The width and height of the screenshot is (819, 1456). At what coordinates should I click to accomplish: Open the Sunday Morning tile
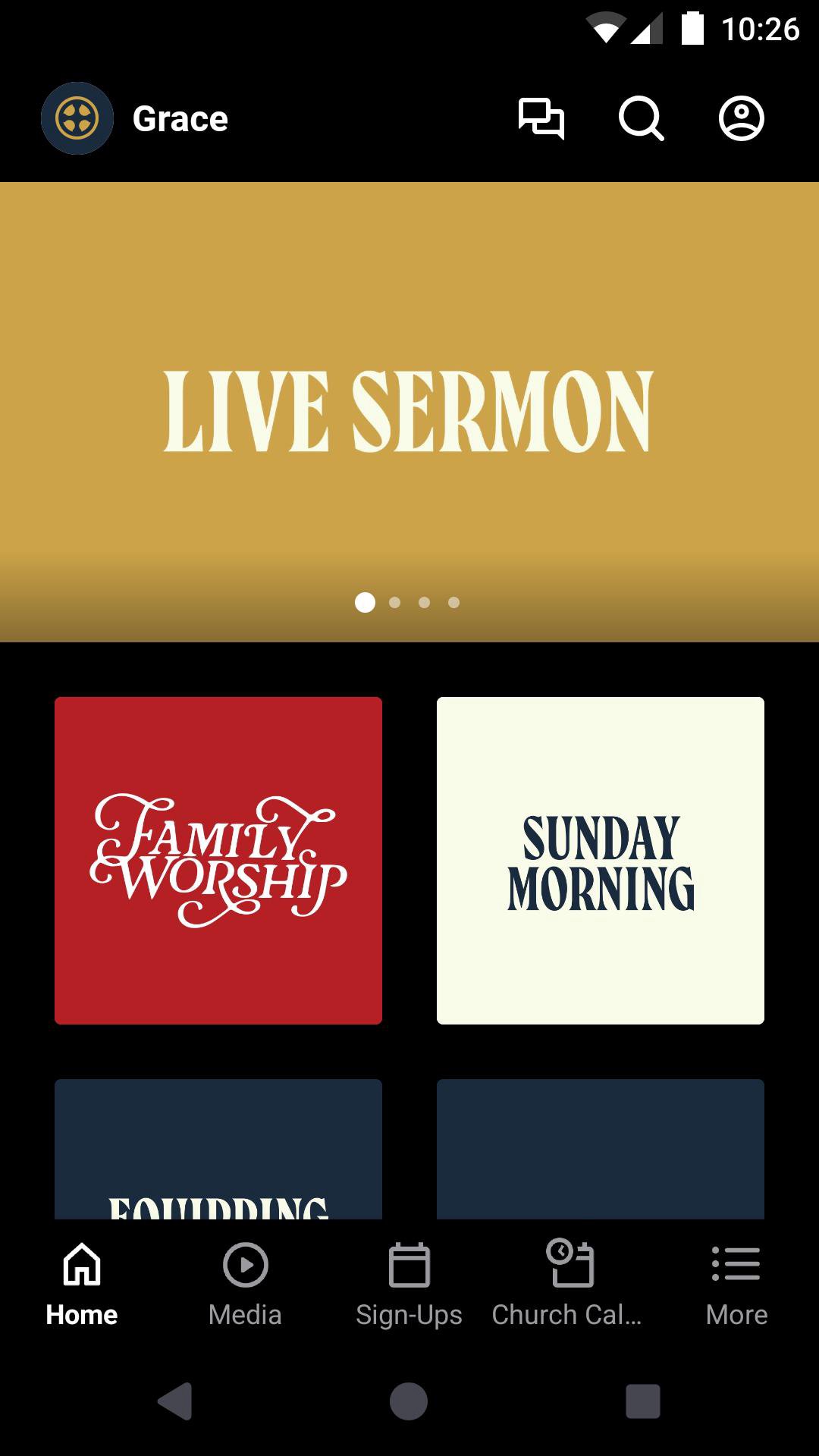[x=601, y=860]
